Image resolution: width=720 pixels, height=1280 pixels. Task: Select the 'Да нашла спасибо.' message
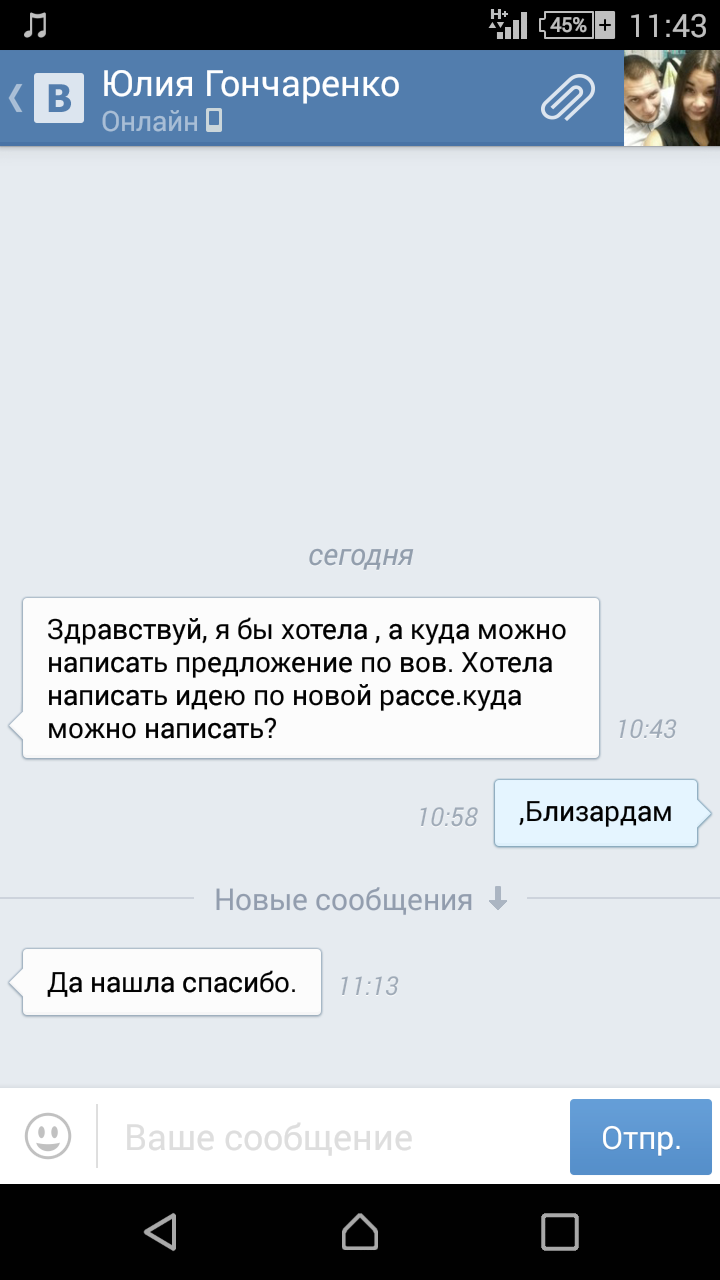(172, 982)
